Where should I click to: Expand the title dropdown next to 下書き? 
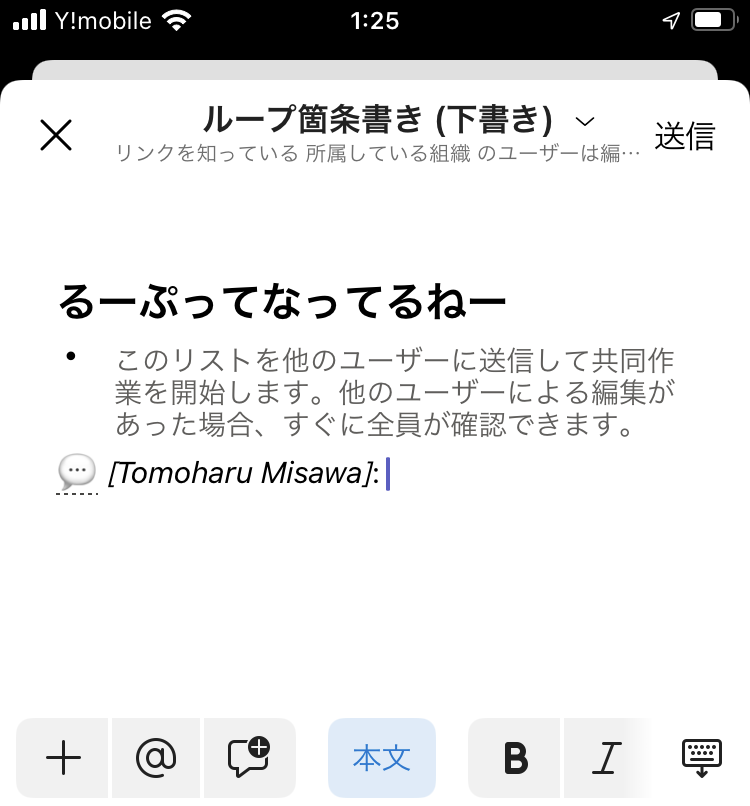pos(585,120)
